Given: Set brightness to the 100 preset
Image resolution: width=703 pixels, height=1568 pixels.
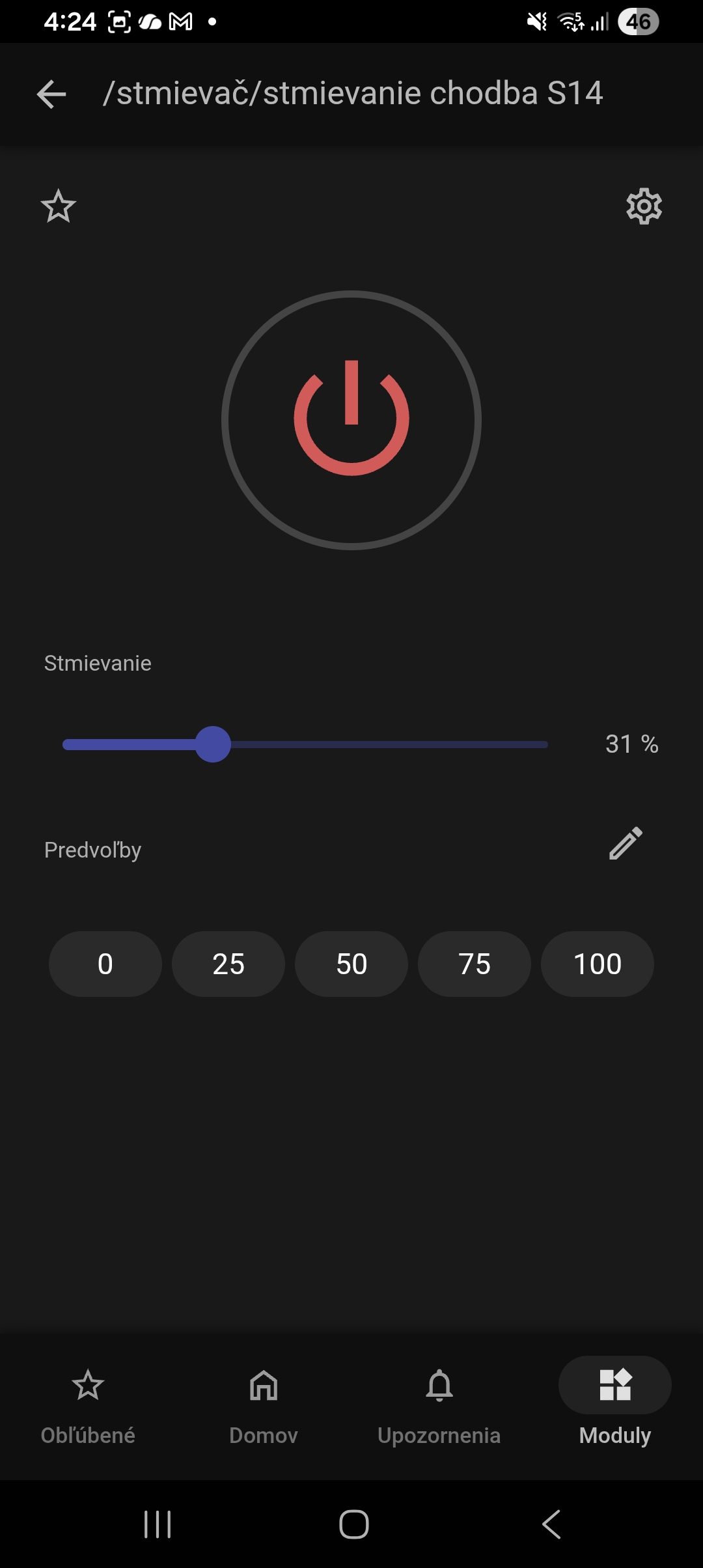Looking at the screenshot, I should coord(598,964).
